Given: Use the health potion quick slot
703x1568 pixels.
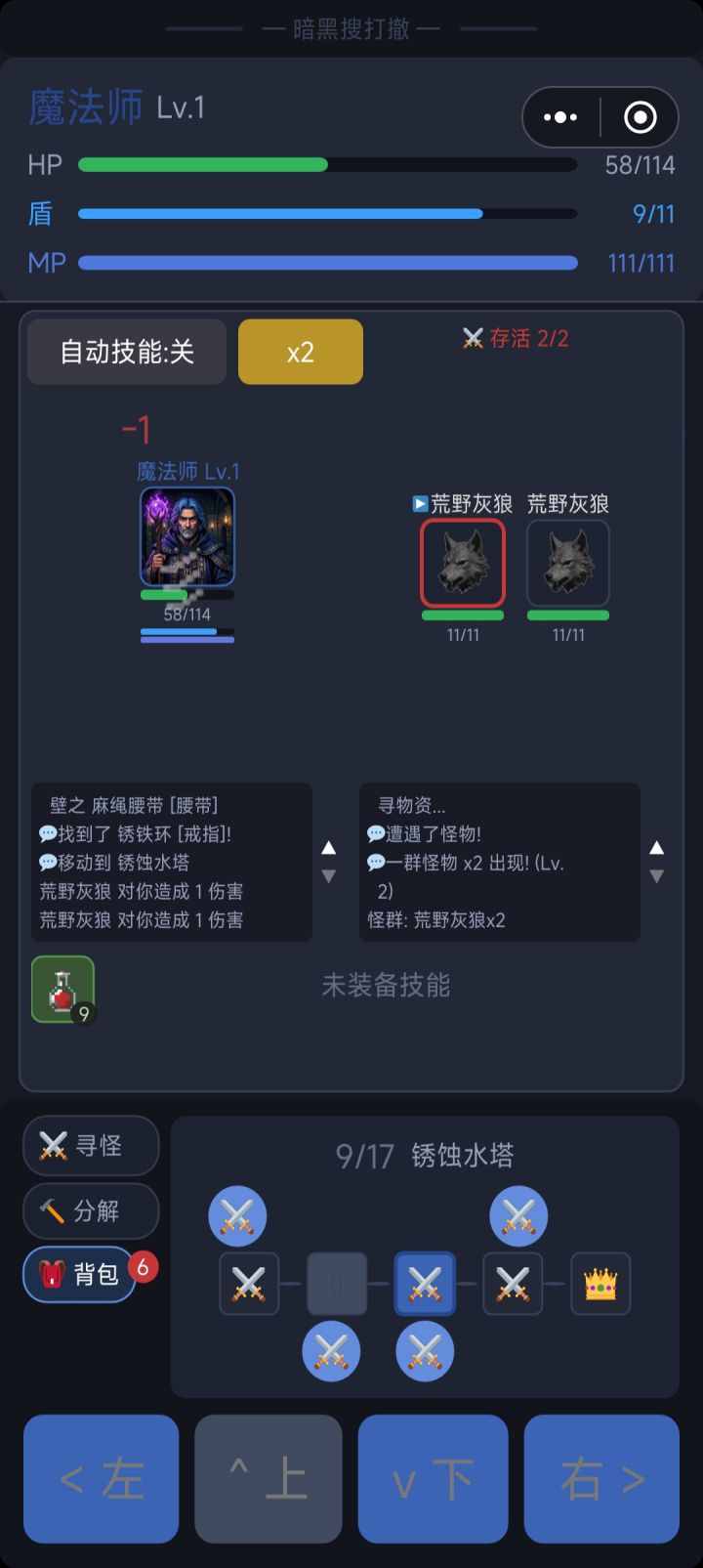Looking at the screenshot, I should (x=62, y=987).
